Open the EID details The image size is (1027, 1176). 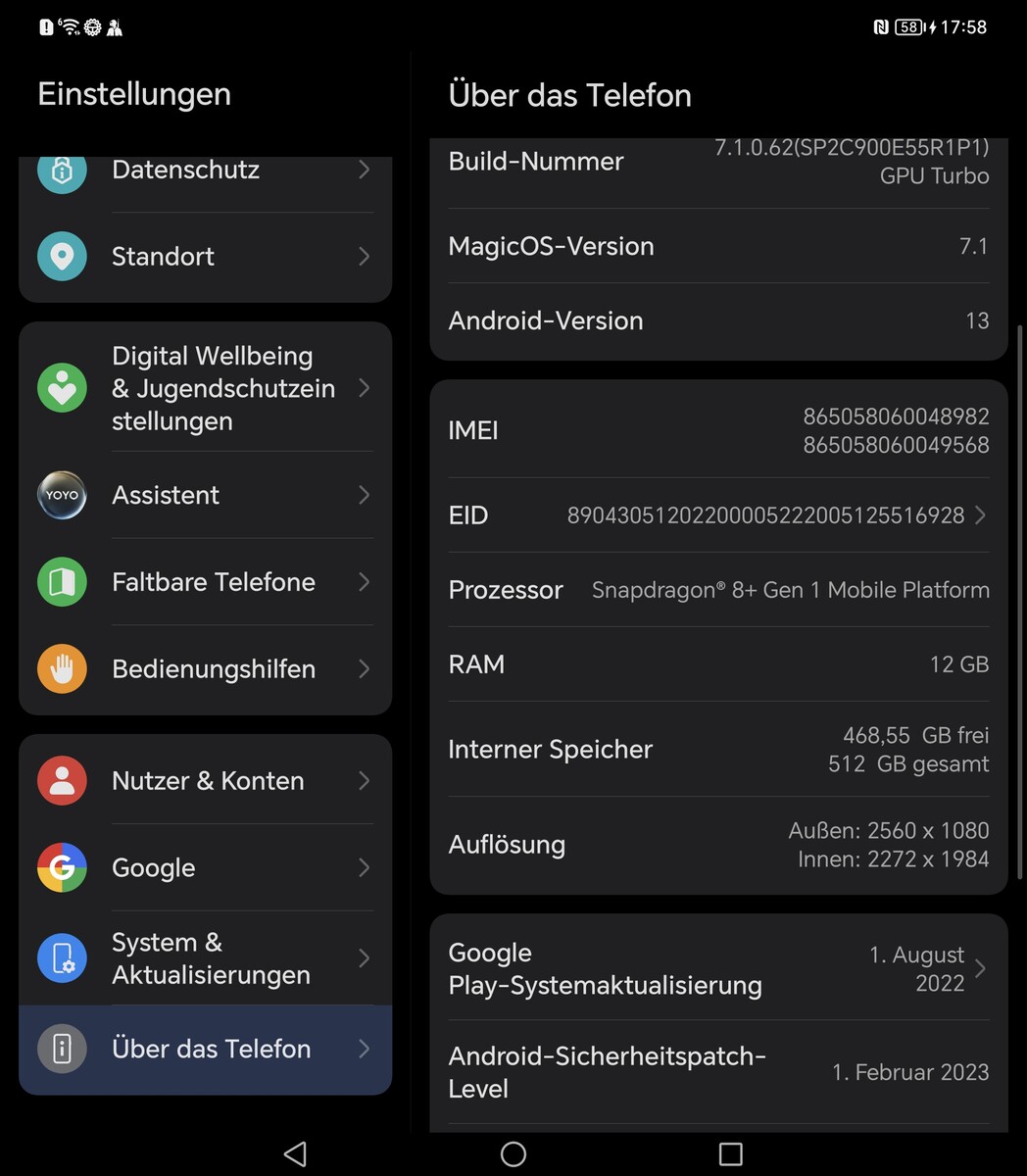(718, 515)
